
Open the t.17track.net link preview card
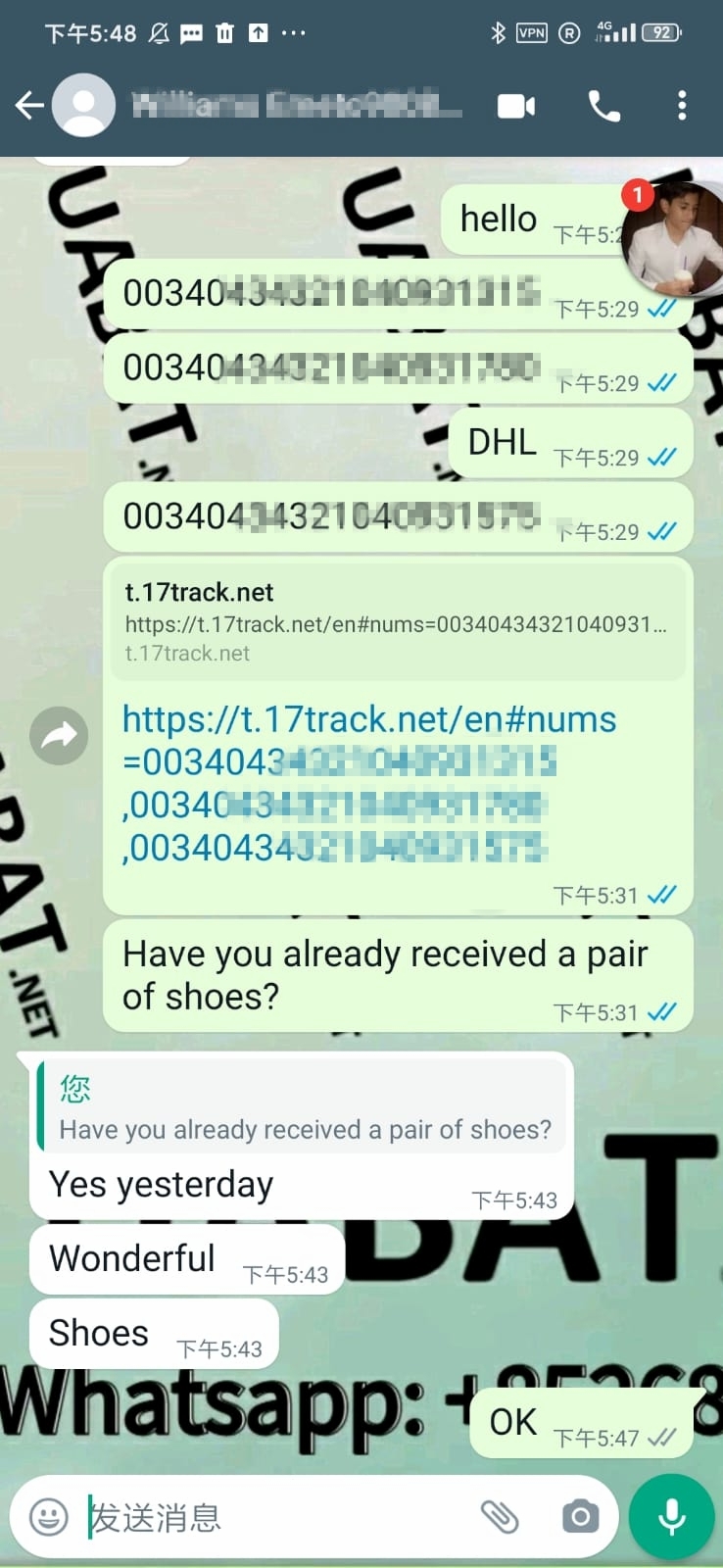pyautogui.click(x=398, y=620)
